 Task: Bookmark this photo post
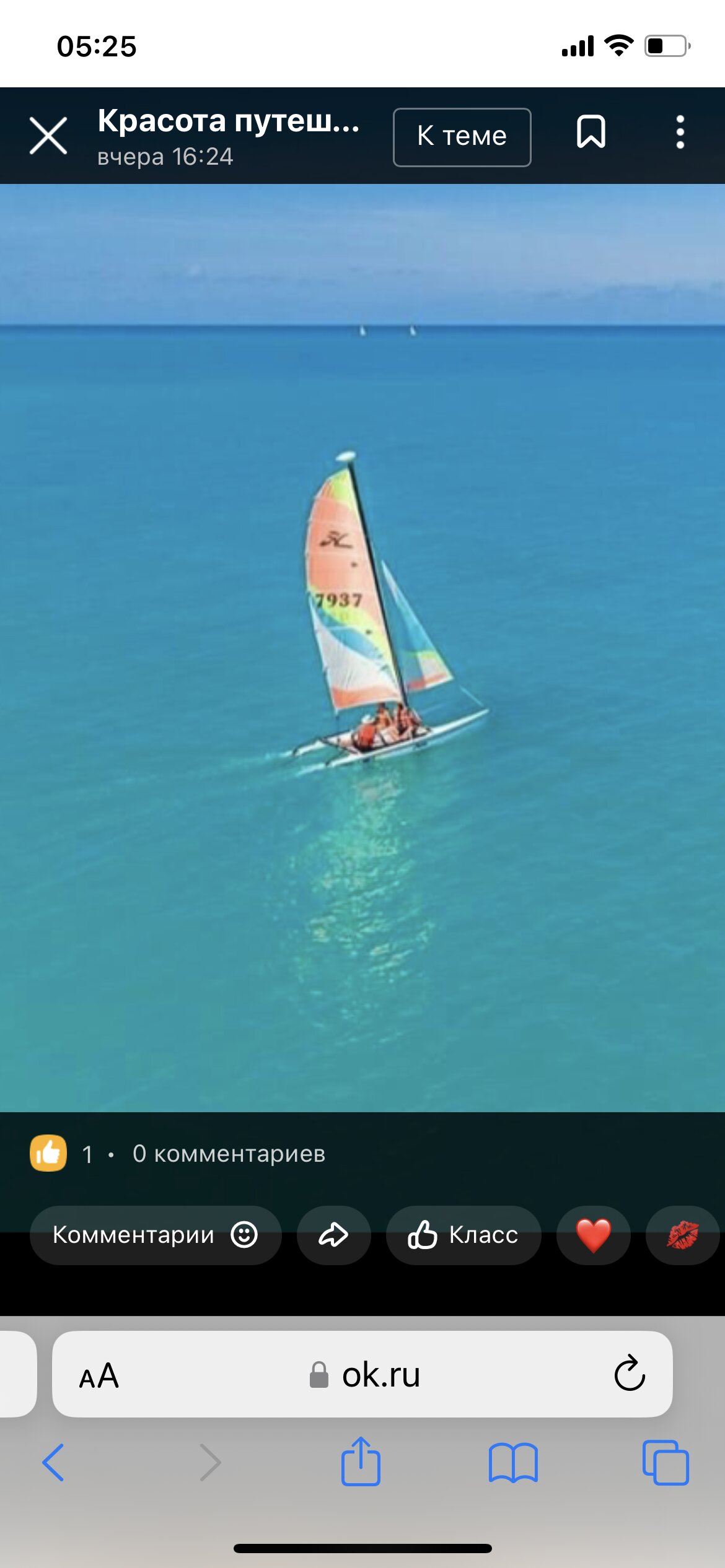coord(591,132)
